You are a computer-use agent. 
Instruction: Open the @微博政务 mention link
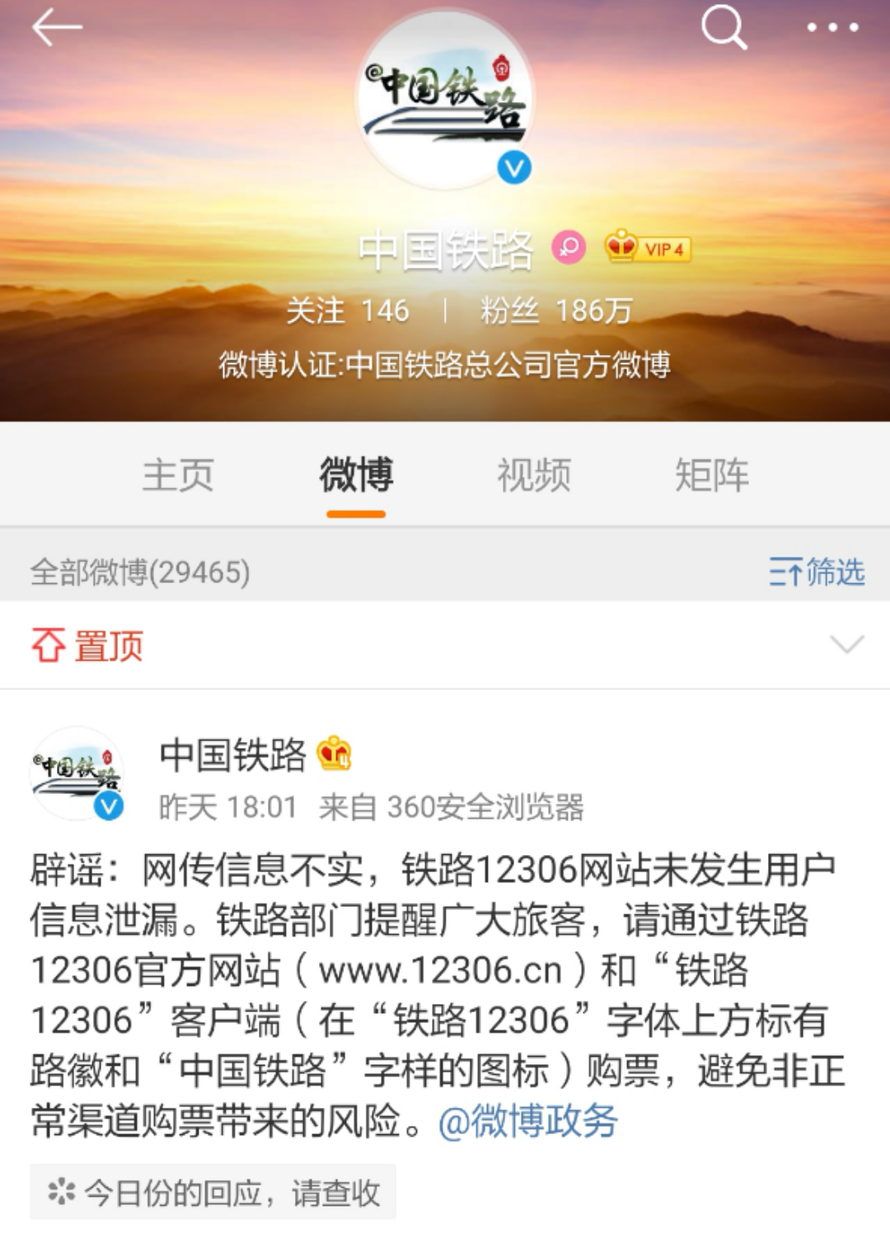click(x=528, y=1121)
